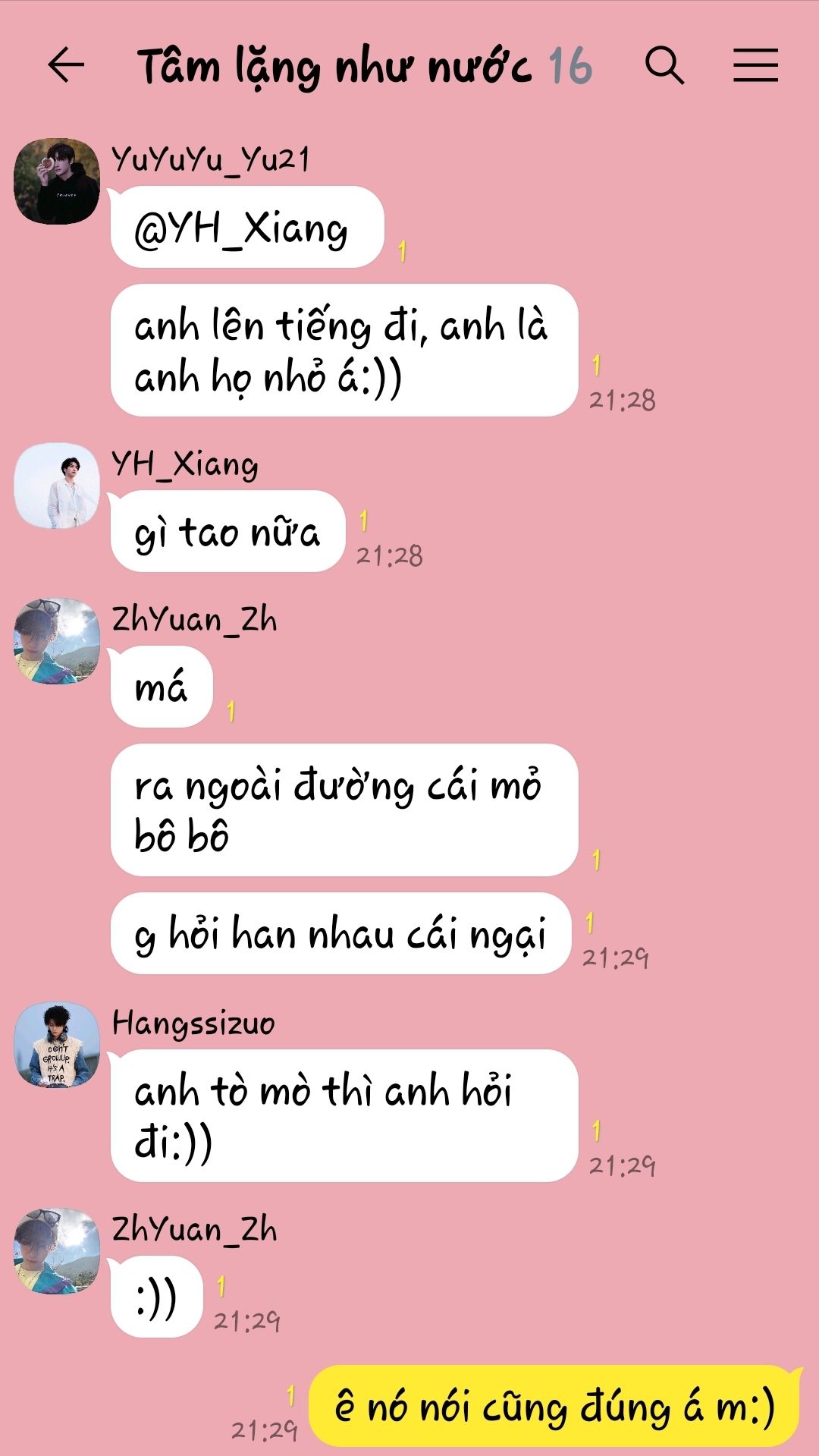Go back from the Tâm lặng như nước chat

coord(66,65)
